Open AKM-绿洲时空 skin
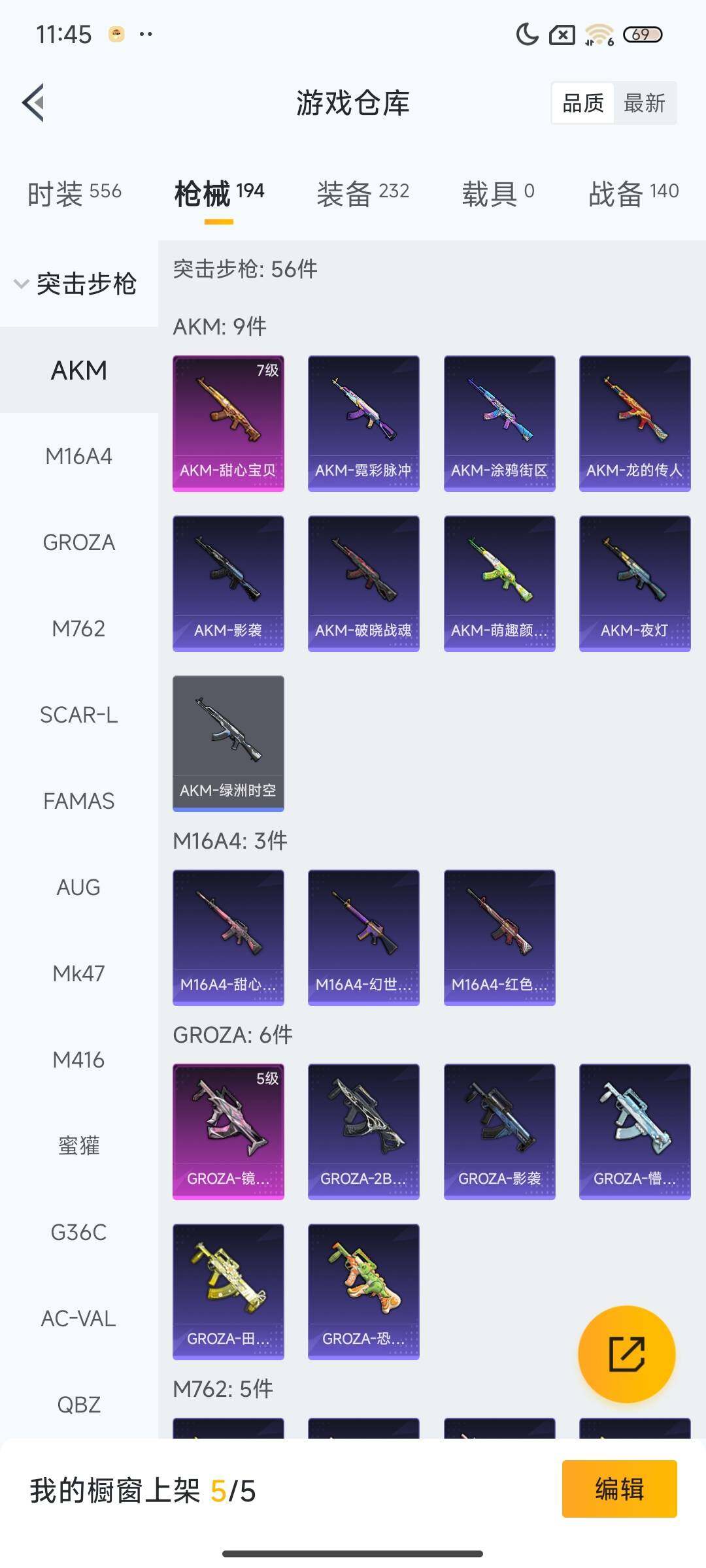706x1568 pixels. point(228,743)
